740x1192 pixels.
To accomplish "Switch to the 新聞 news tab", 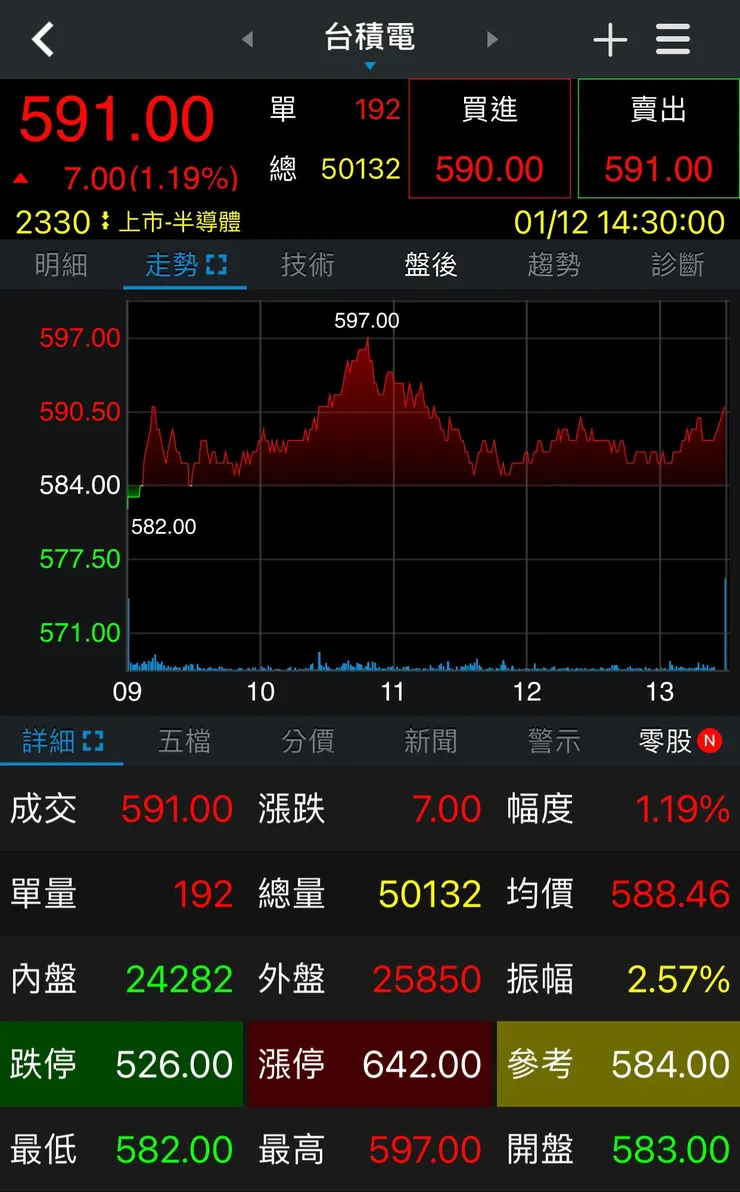I will tap(431, 740).
